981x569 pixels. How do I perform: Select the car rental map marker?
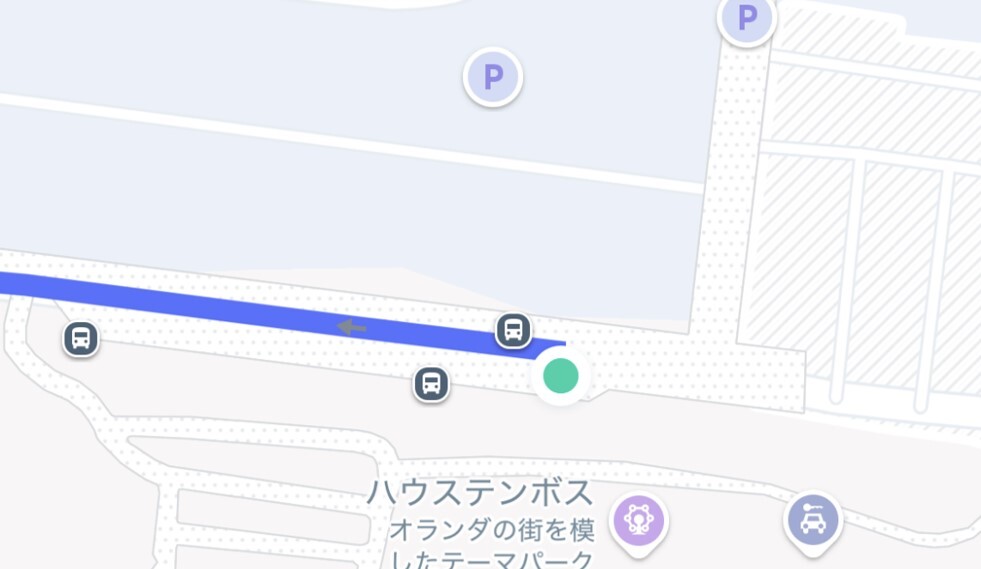812,520
